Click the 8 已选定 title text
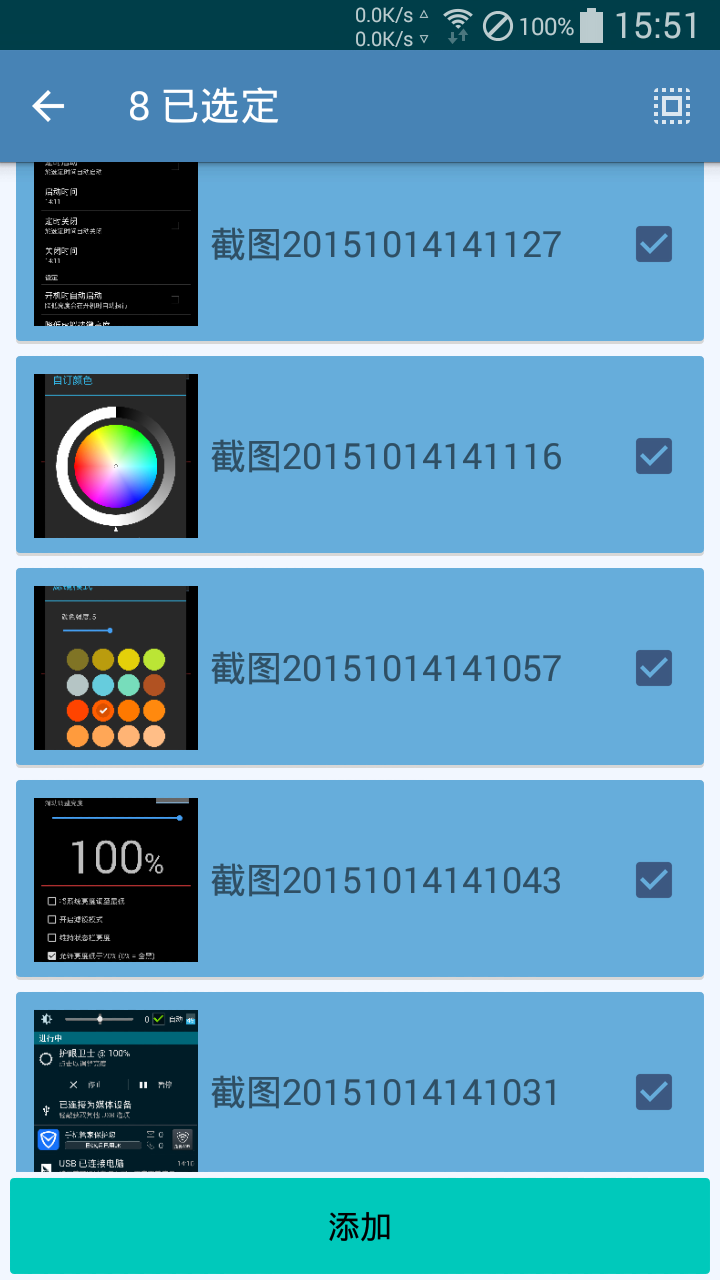 click(205, 105)
